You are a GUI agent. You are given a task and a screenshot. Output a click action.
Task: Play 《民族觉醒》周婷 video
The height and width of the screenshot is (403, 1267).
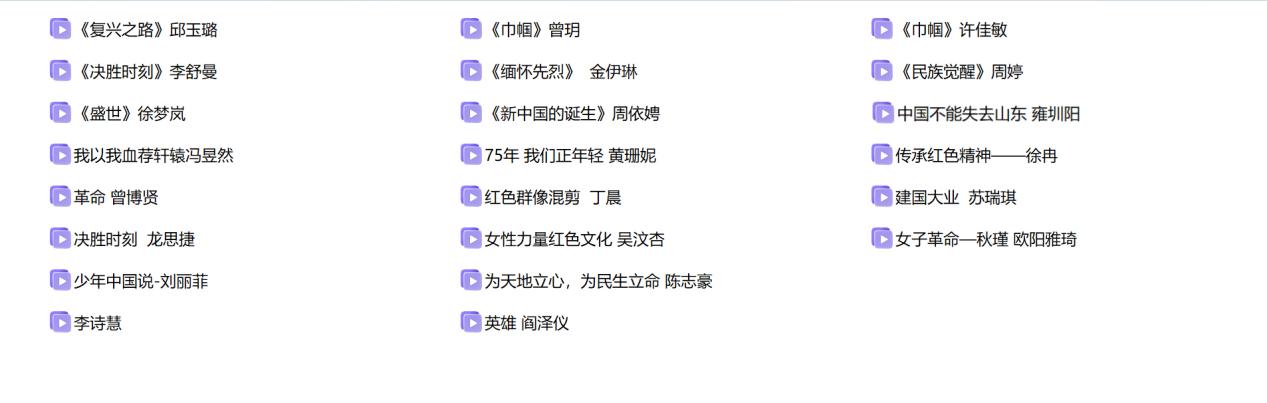[958, 72]
